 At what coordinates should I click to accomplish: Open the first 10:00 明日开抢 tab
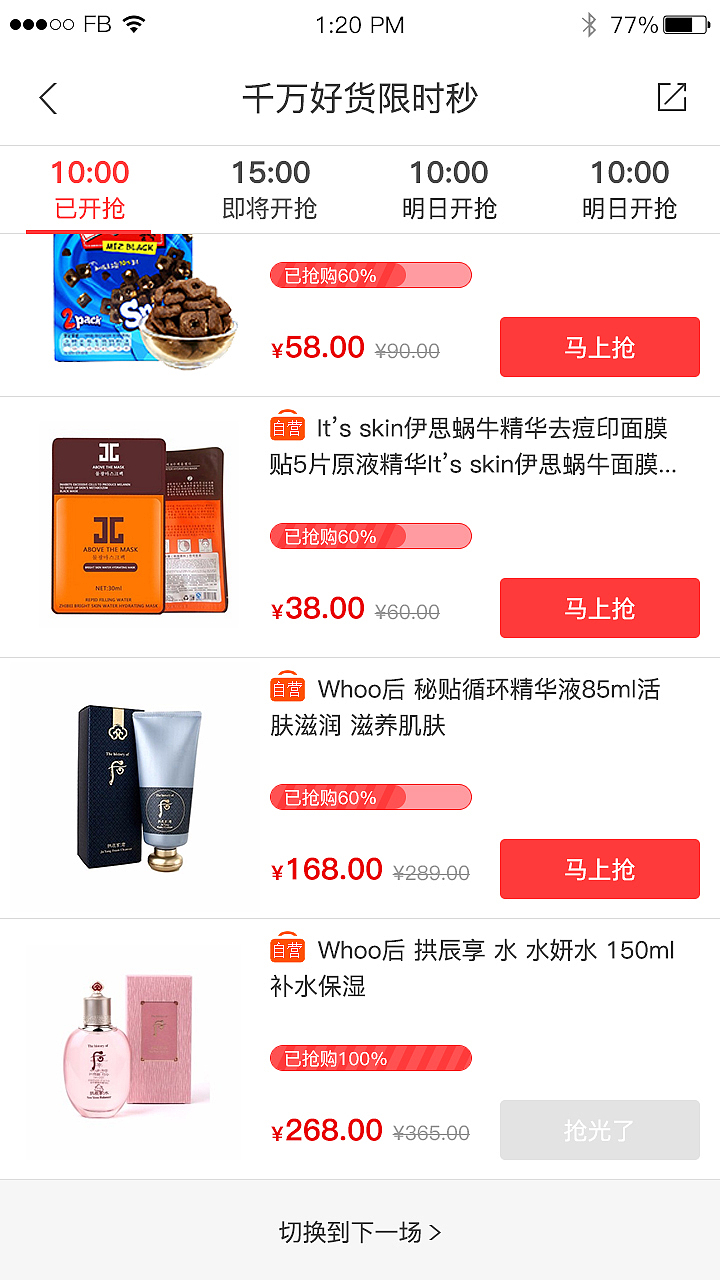pyautogui.click(x=450, y=190)
